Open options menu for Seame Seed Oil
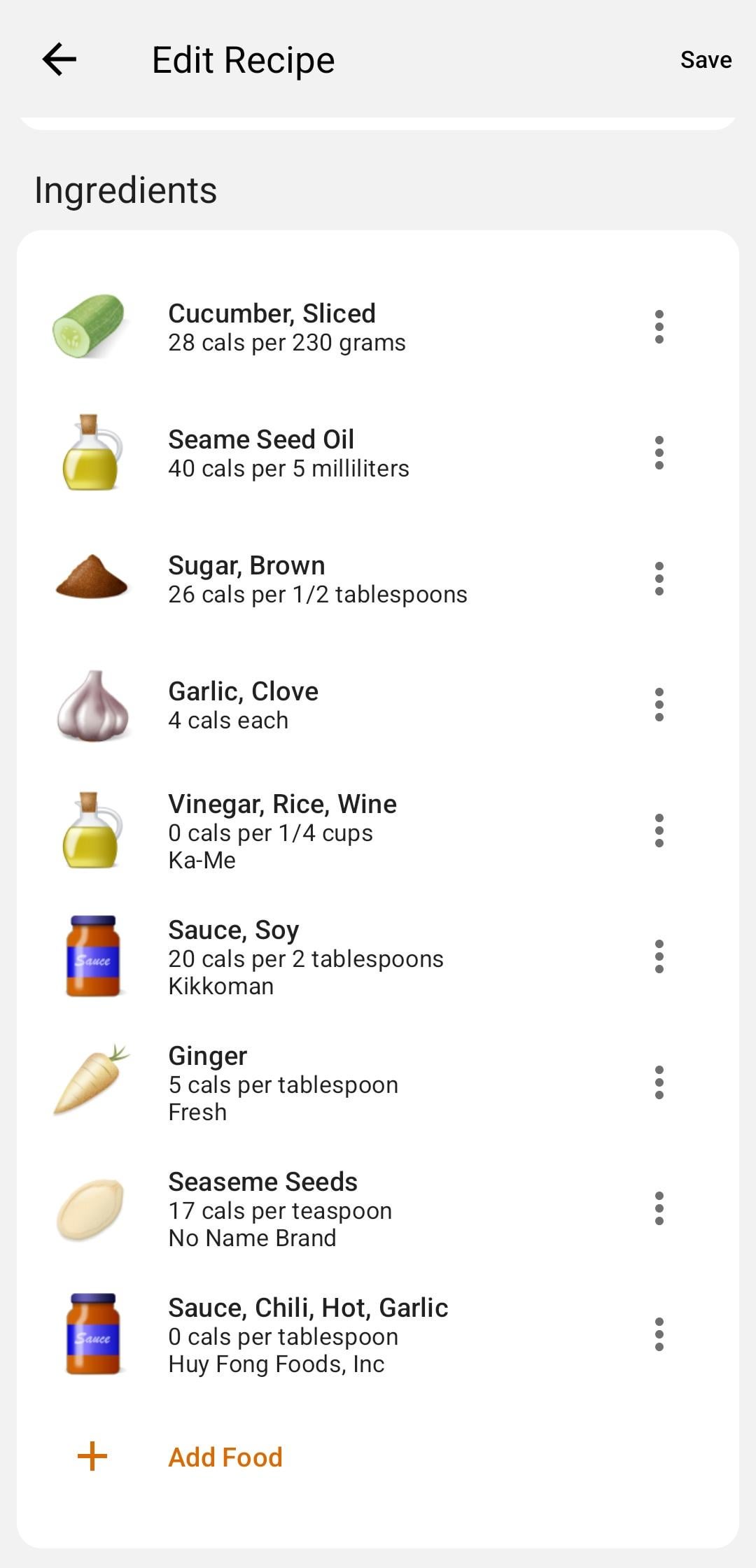The image size is (756, 1568). (659, 453)
